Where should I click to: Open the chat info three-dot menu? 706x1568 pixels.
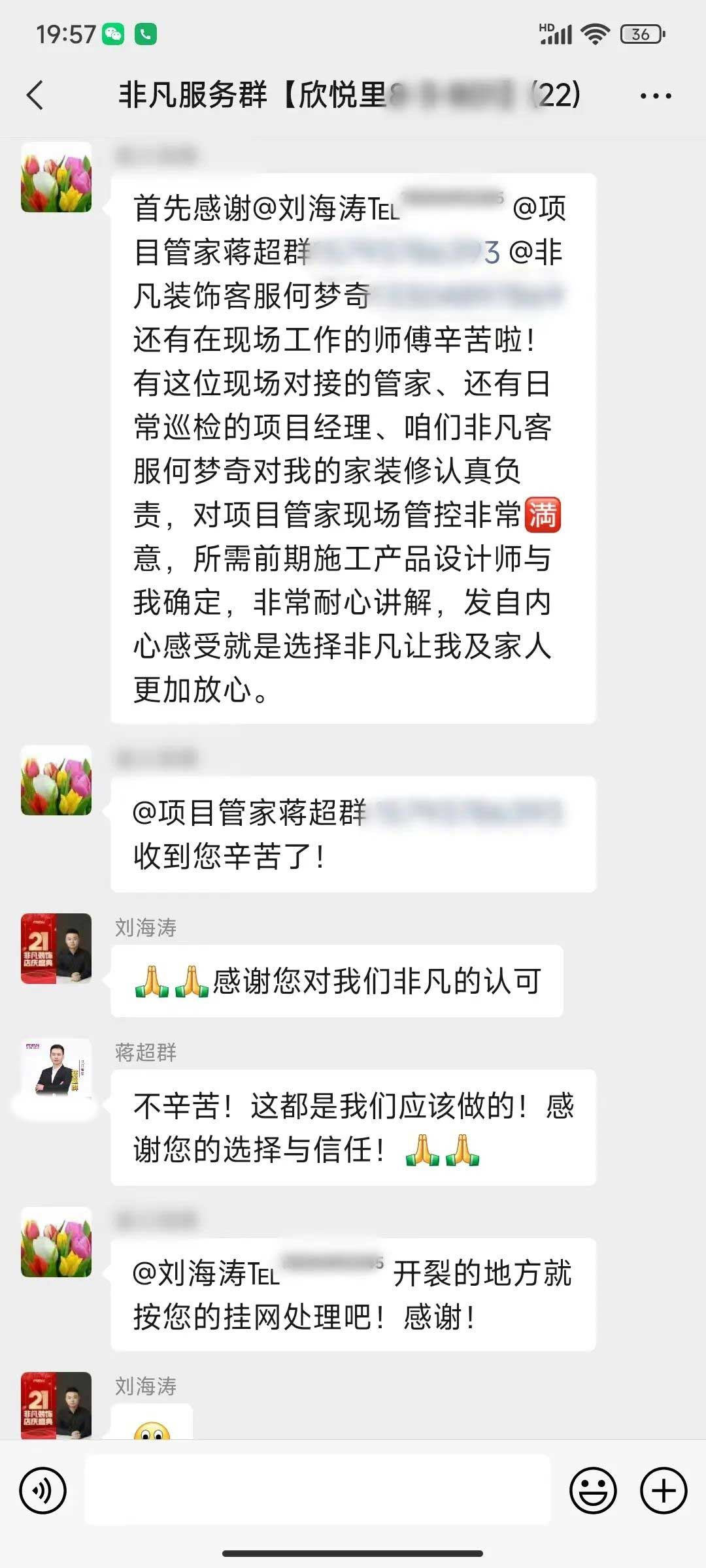pyautogui.click(x=655, y=96)
